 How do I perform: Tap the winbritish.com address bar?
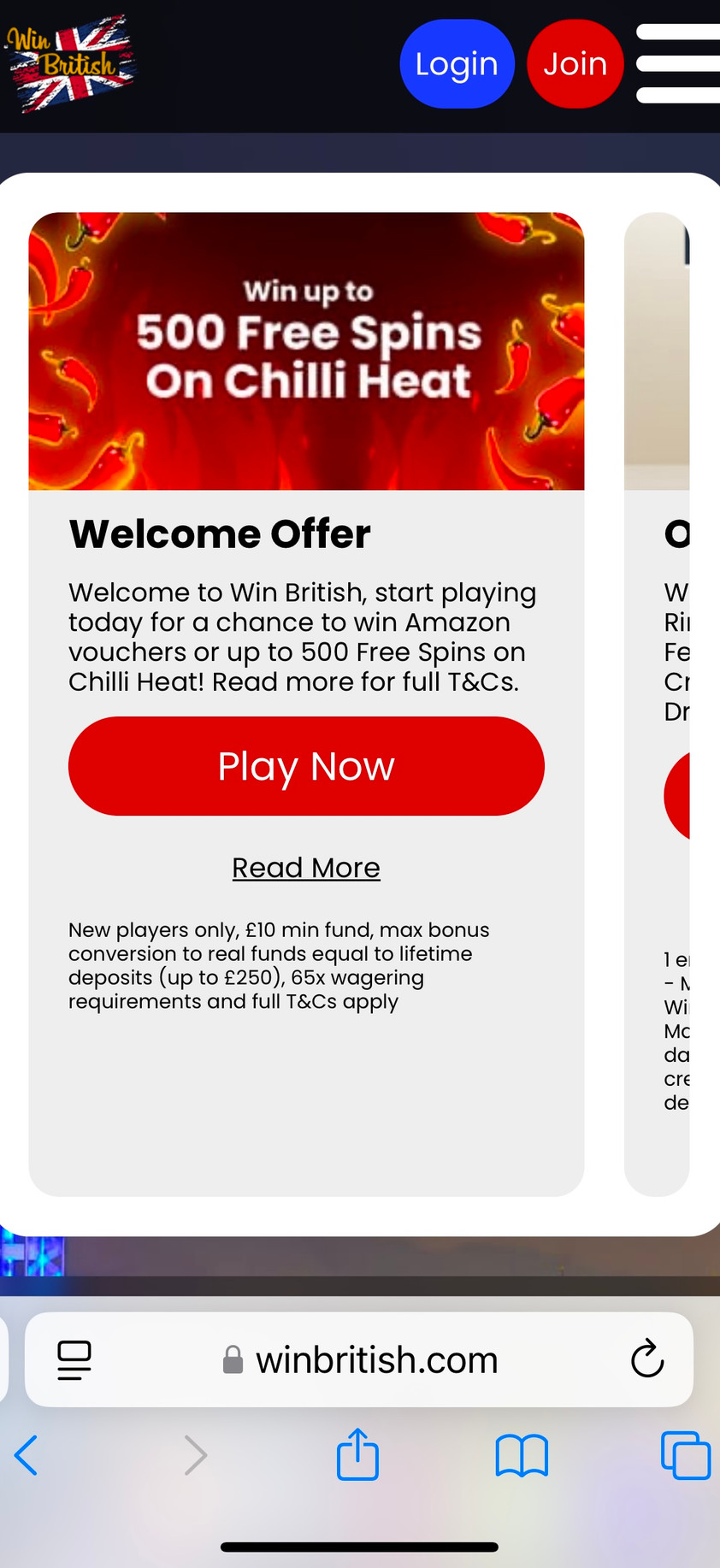click(376, 1359)
